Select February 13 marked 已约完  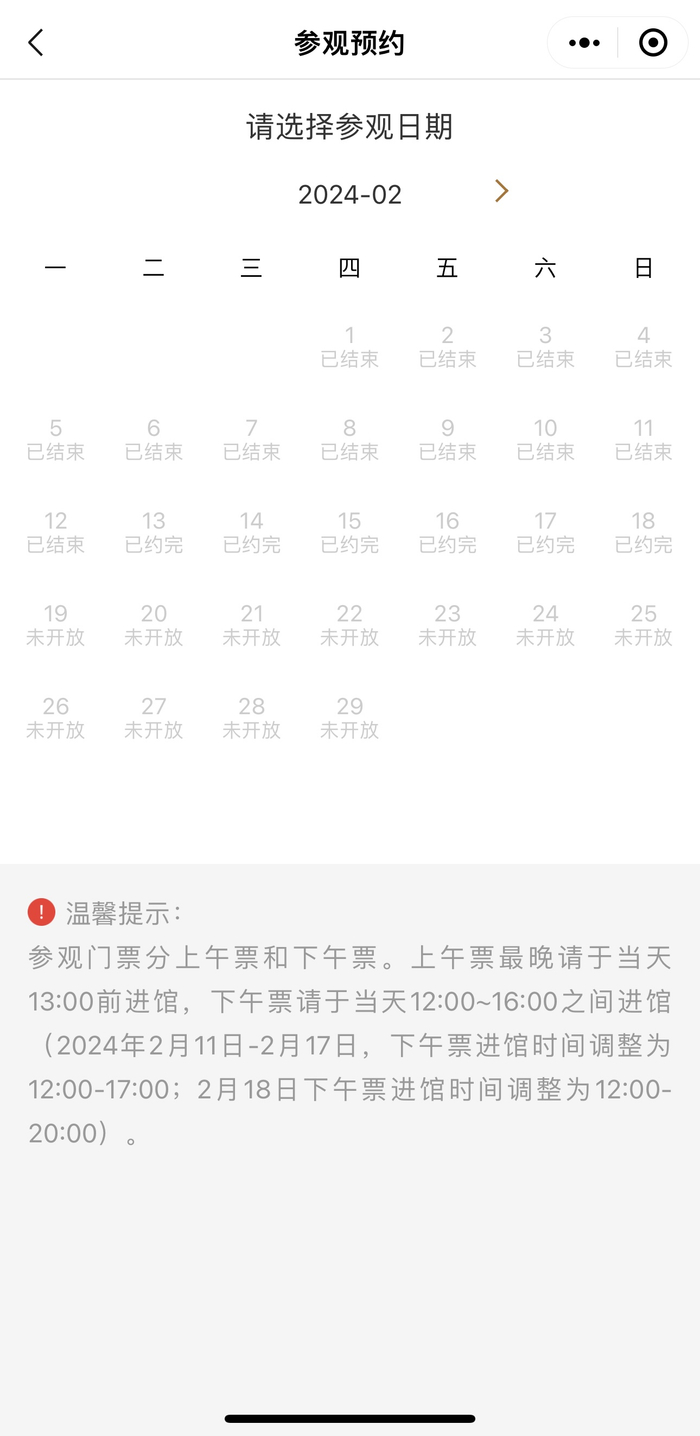pyautogui.click(x=154, y=532)
